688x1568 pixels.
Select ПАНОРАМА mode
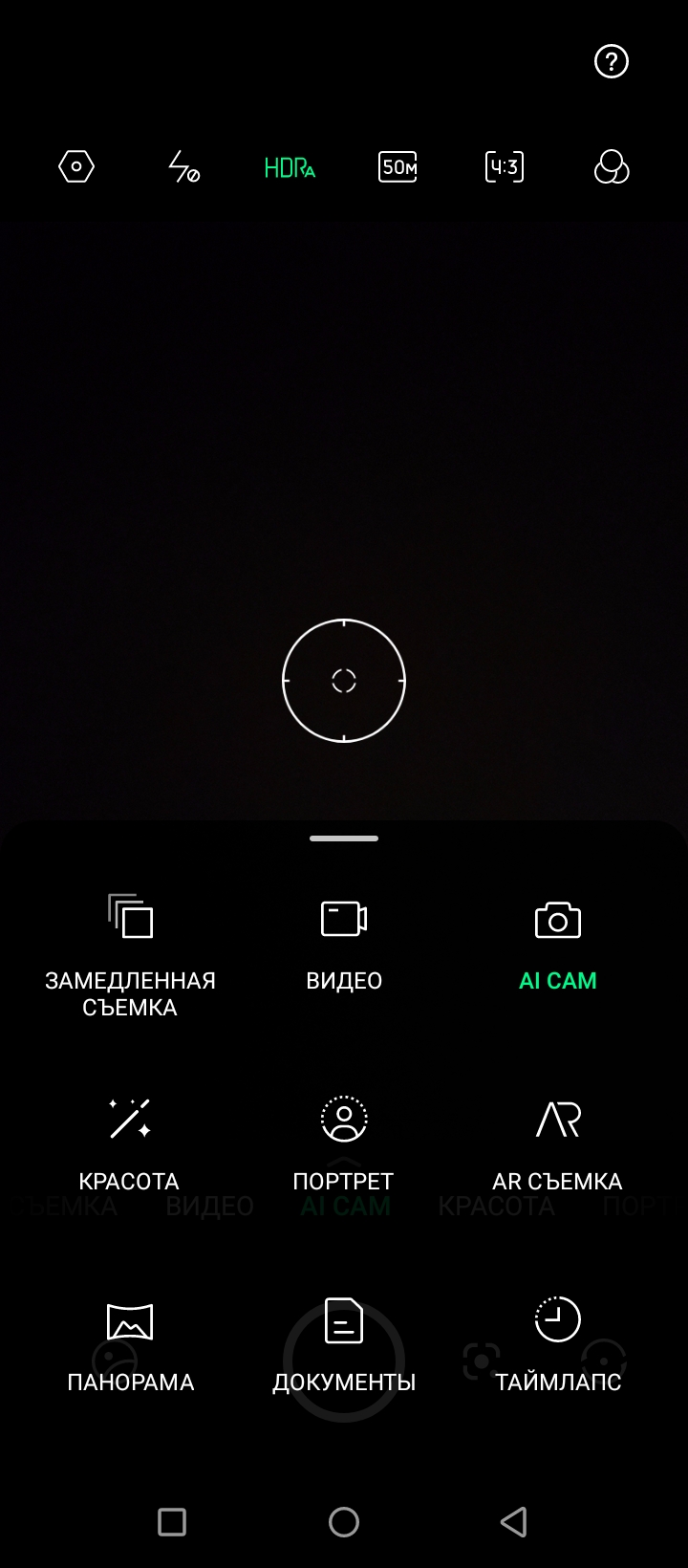click(x=130, y=1345)
